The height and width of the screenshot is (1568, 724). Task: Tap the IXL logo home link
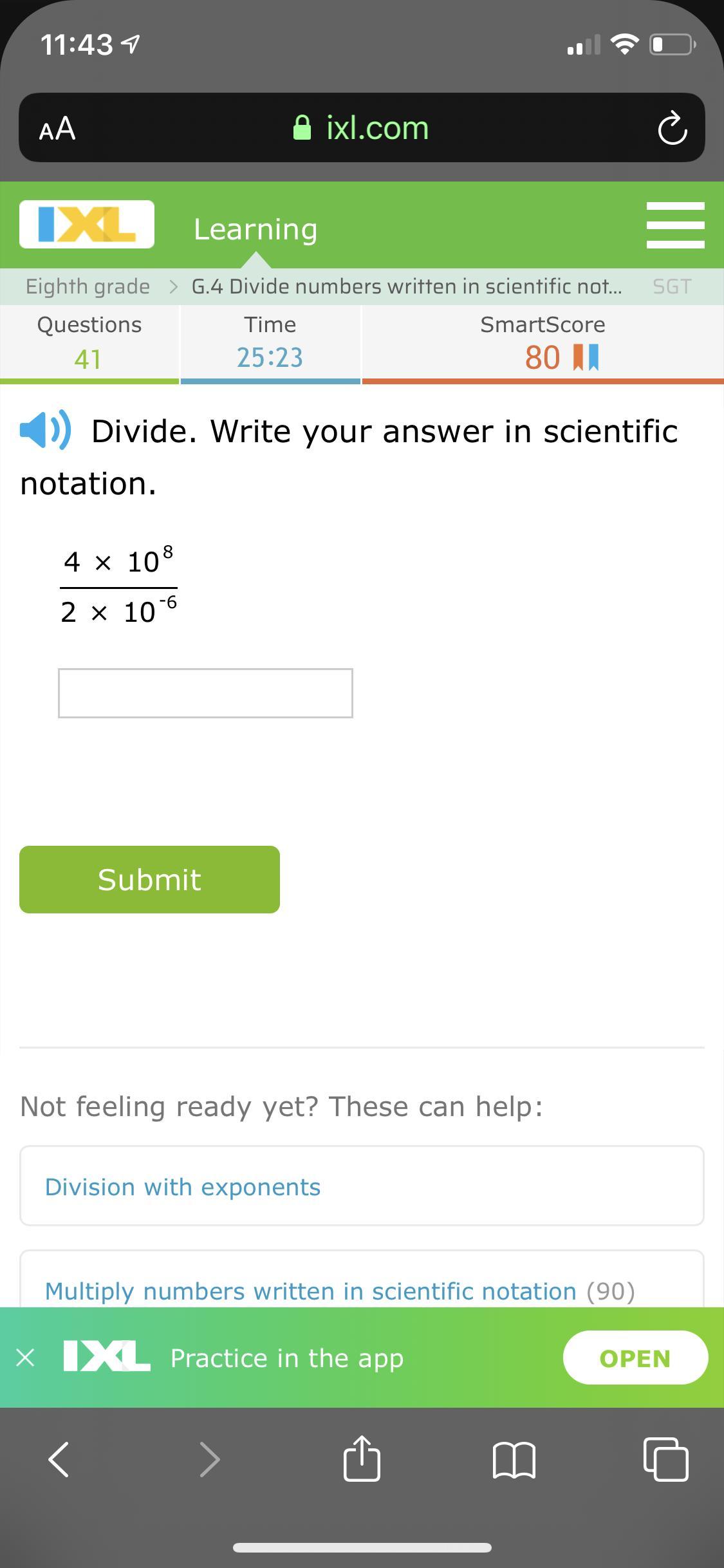[87, 225]
